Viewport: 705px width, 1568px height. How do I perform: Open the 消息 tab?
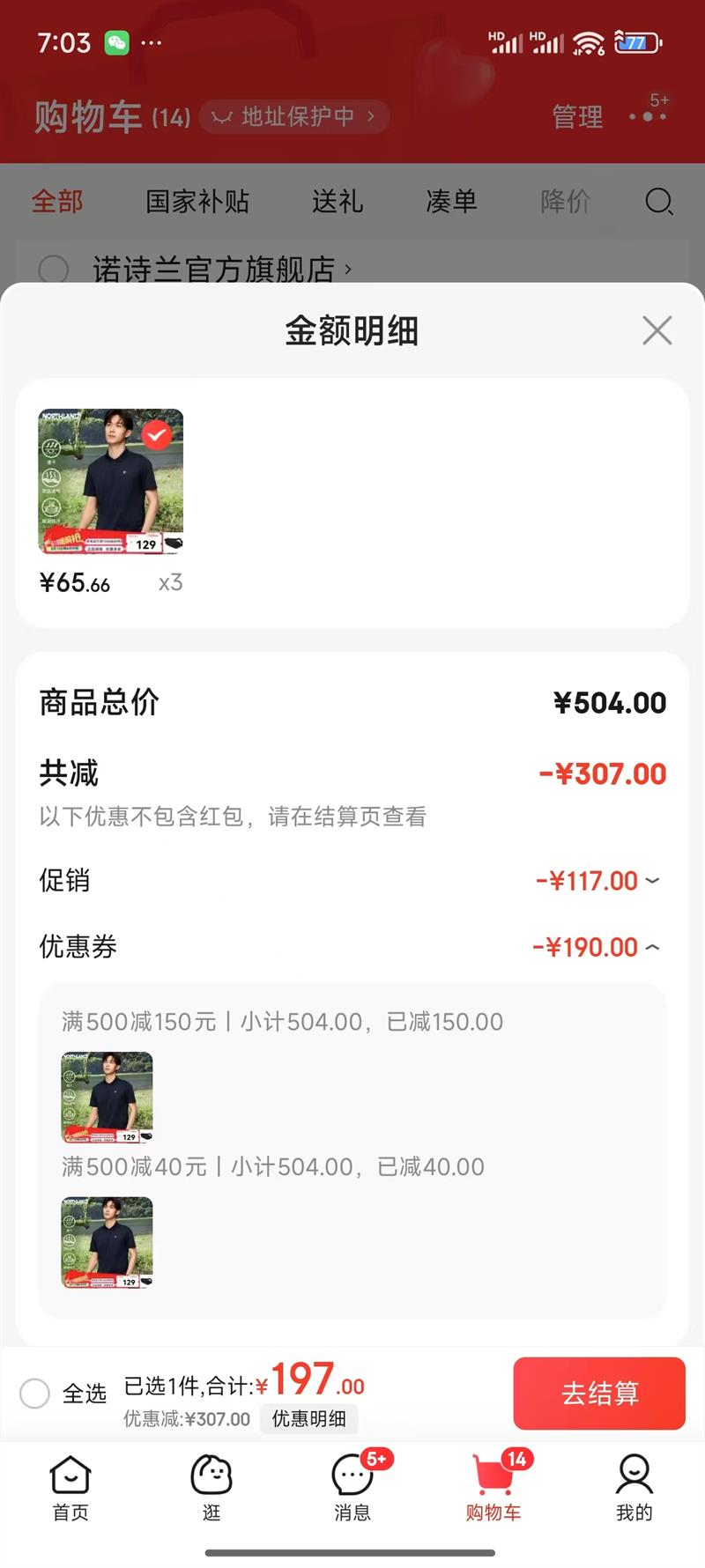tap(352, 1488)
